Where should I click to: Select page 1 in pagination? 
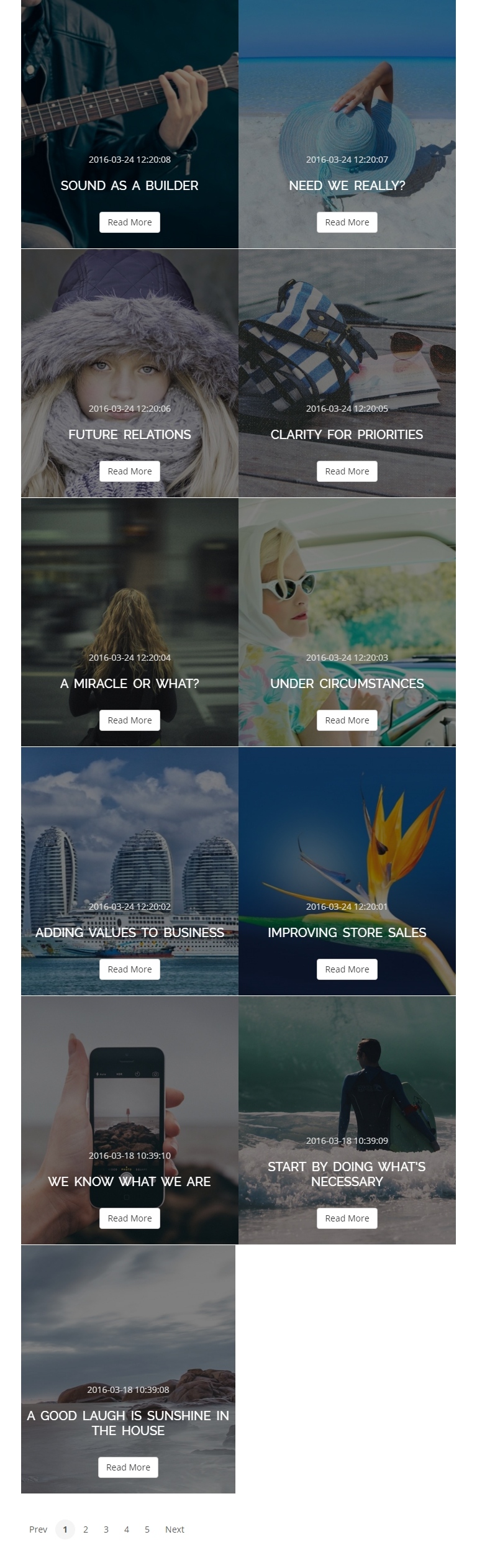coord(65,1529)
